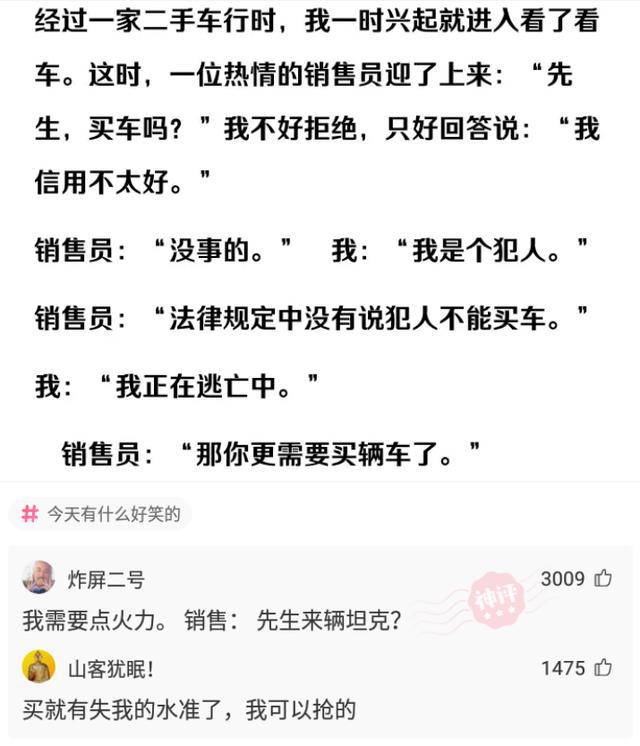Open 炸屏二号's profile avatar
Image resolution: width=640 pixels, height=746 pixels.
click(x=38, y=578)
